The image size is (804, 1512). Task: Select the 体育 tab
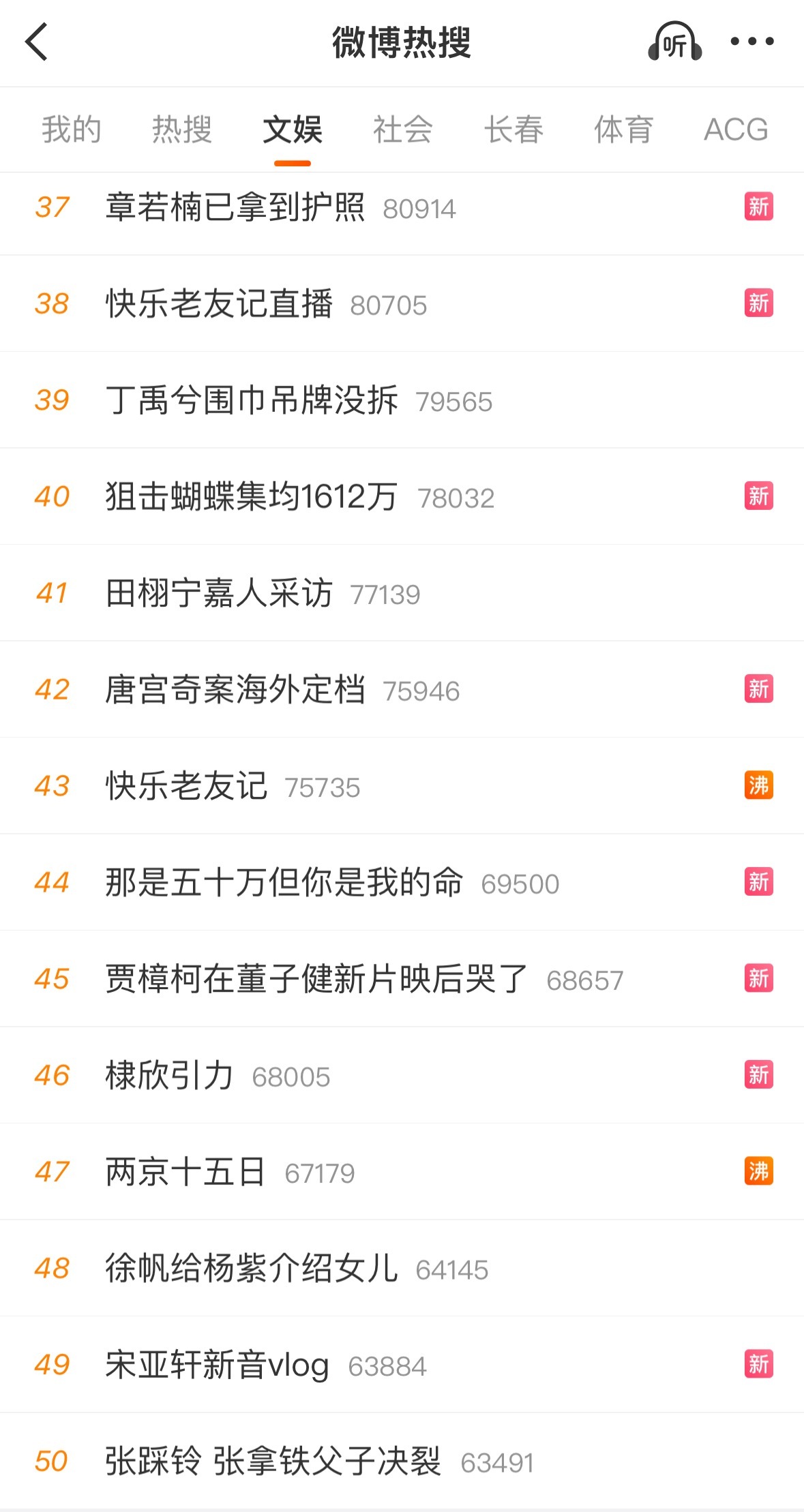coord(625,130)
